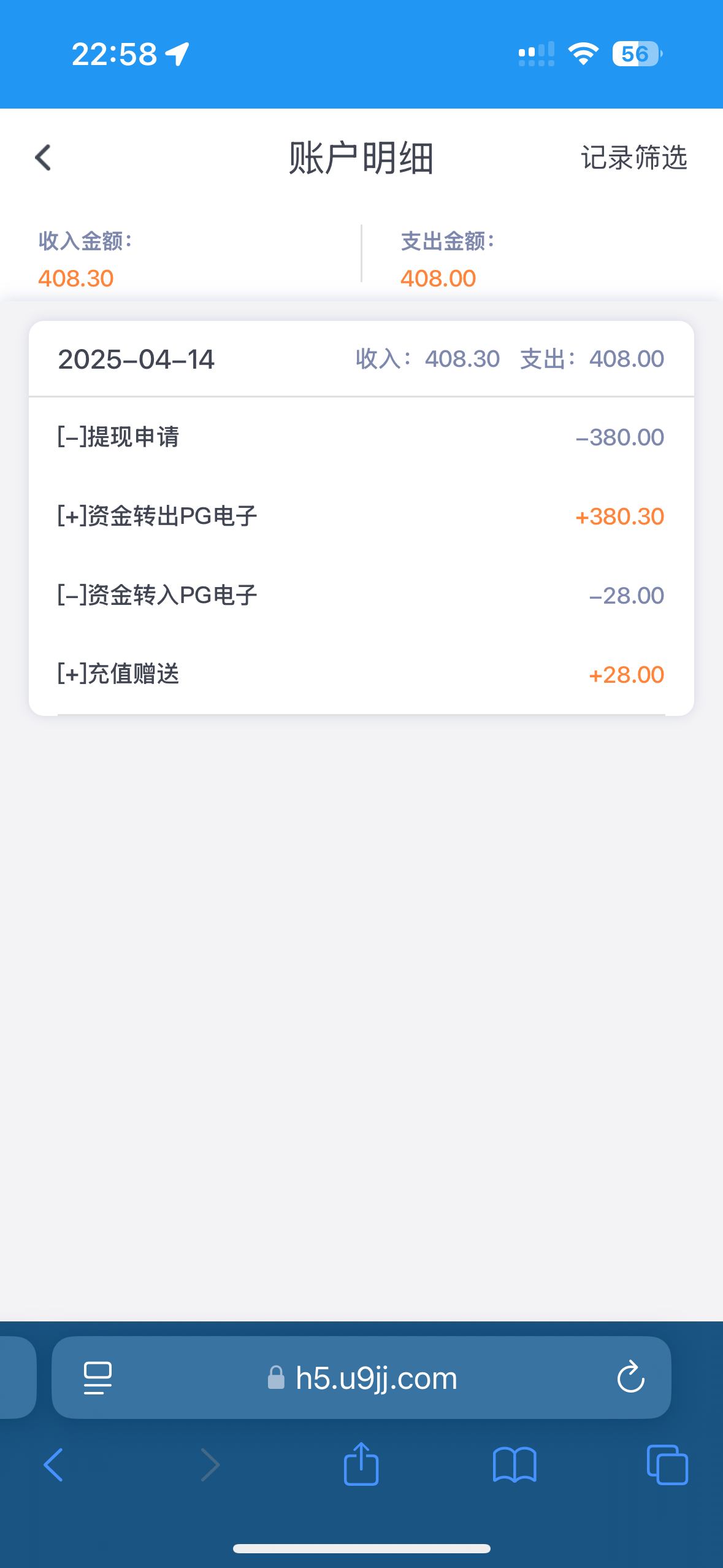Open the [+]充值赠送 record
This screenshot has width=723, height=1568.
(x=361, y=674)
